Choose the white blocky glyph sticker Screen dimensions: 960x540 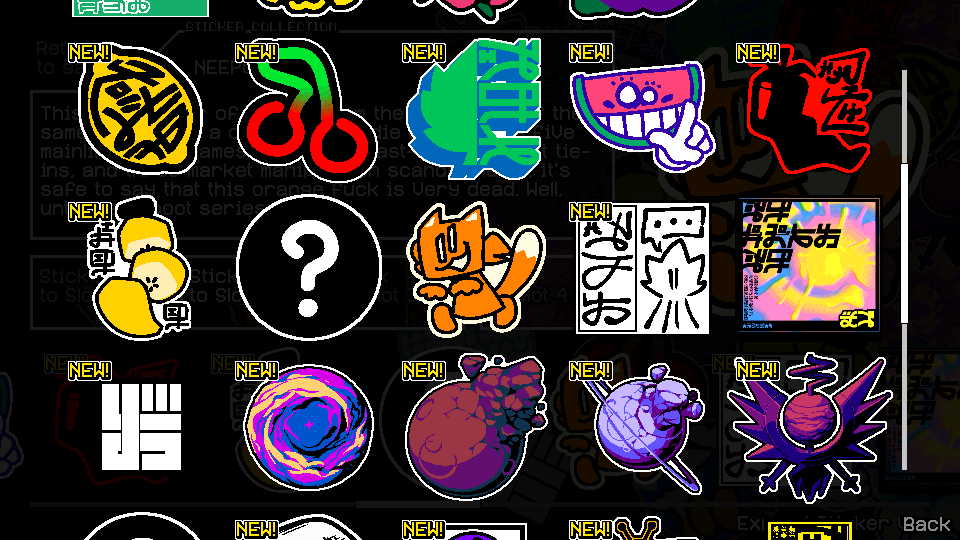click(x=141, y=427)
